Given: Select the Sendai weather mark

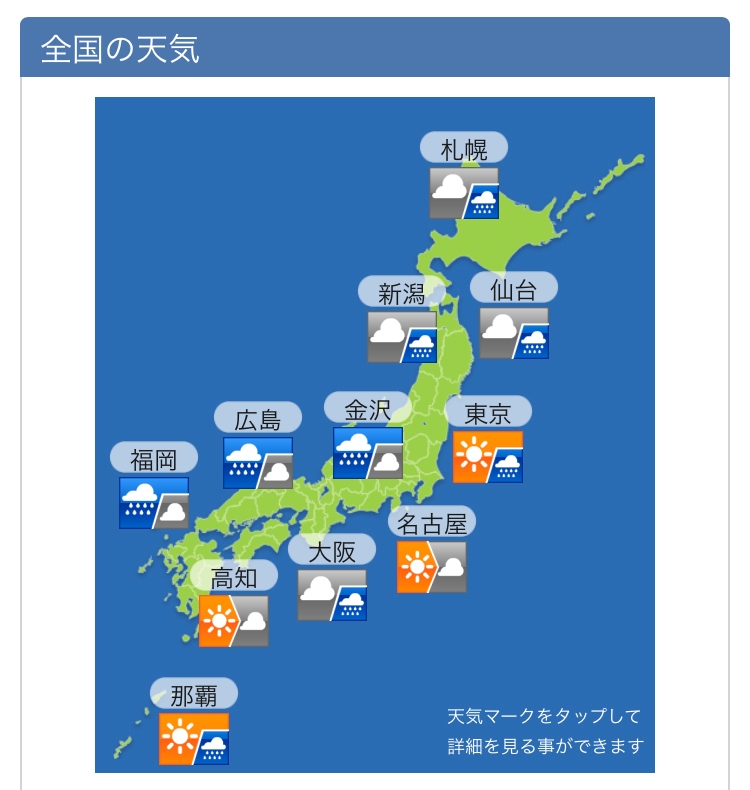Looking at the screenshot, I should pyautogui.click(x=513, y=333).
